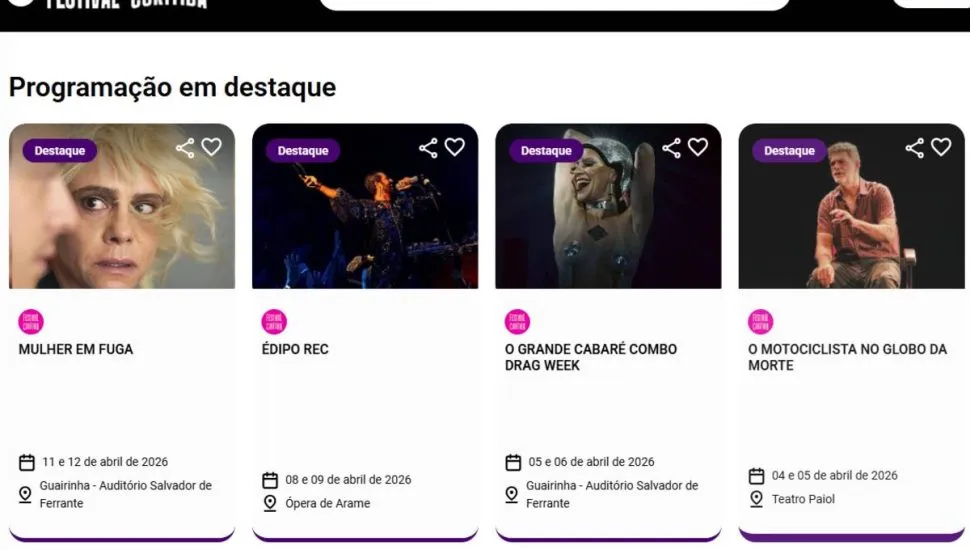
Task: Favorite O Grande Cabaré Combo Drag Week
Action: point(697,147)
